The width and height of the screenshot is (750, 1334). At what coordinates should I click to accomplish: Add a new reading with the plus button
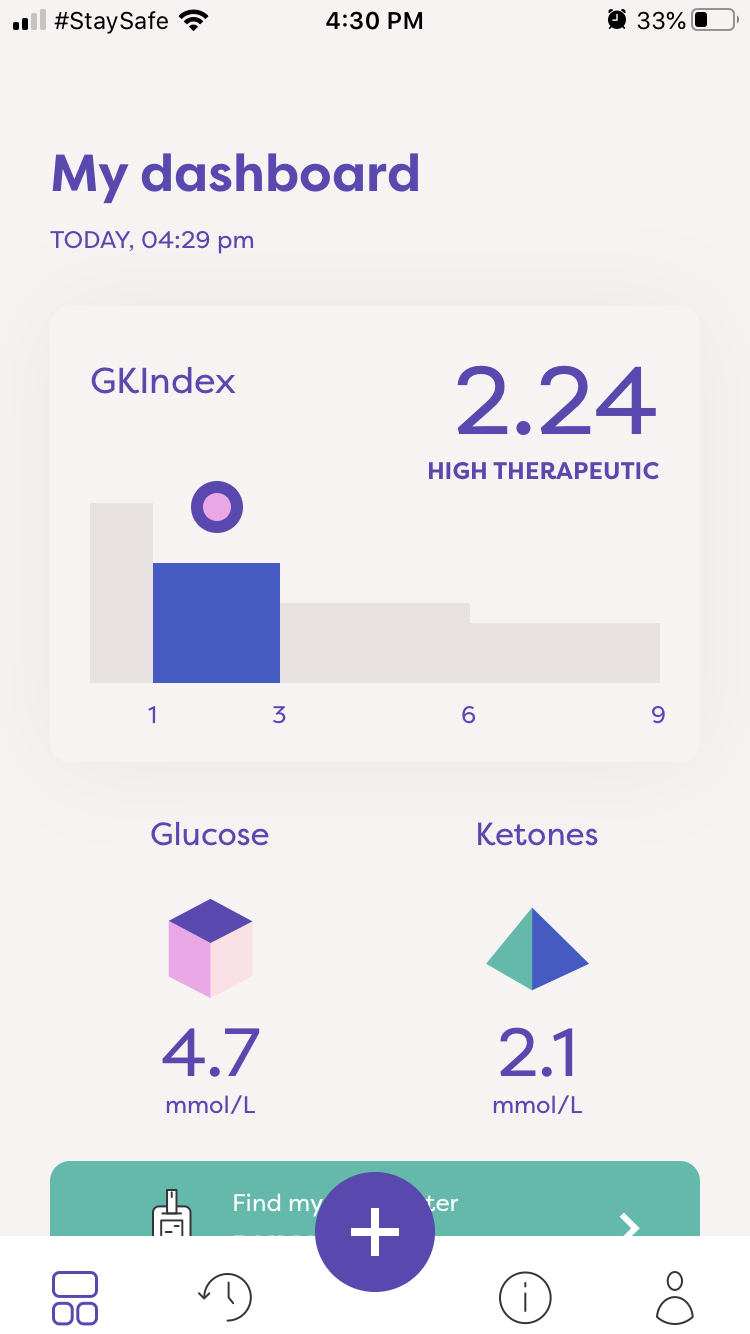(375, 1232)
